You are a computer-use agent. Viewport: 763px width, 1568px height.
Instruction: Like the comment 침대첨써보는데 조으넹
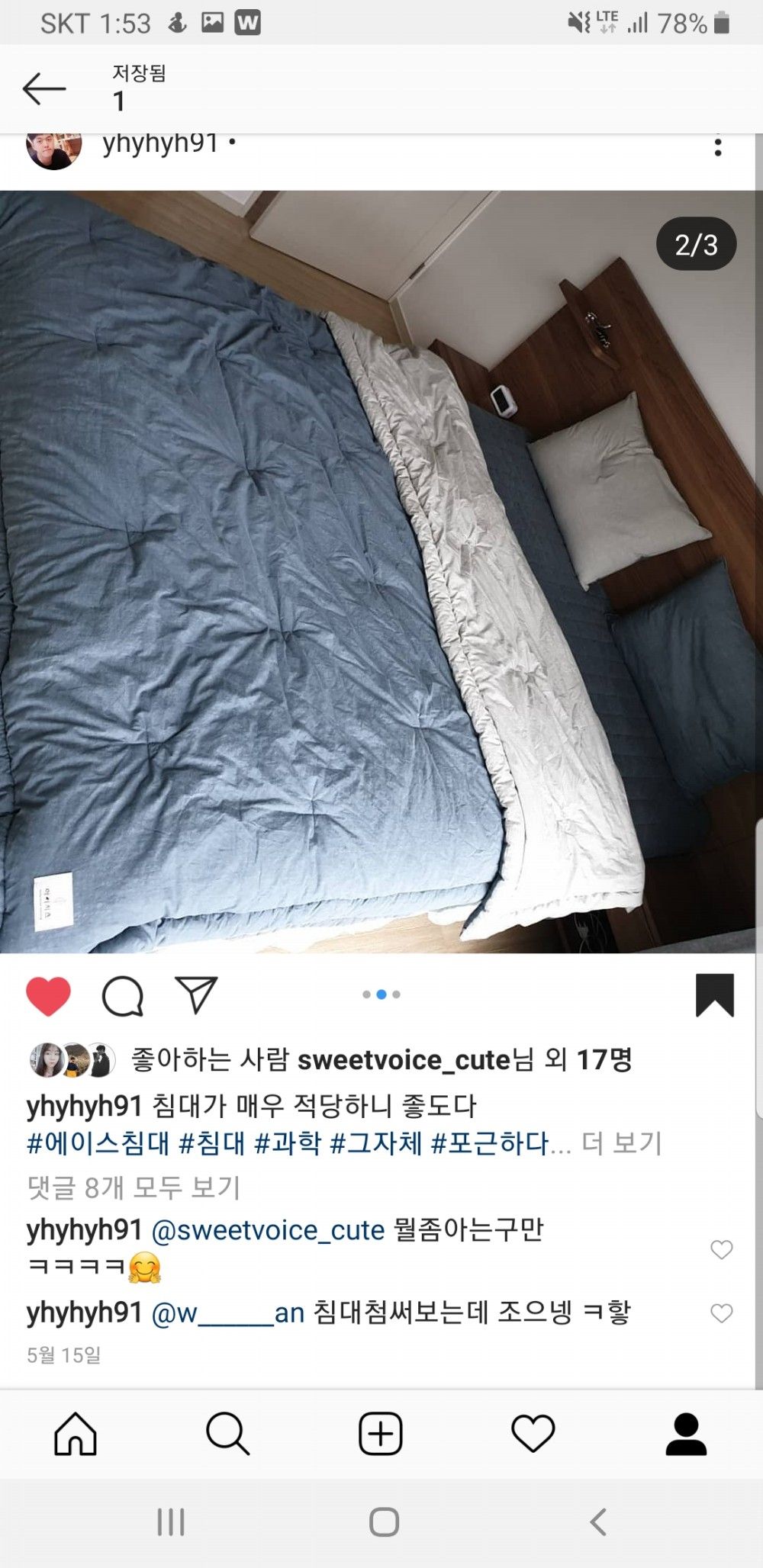721,1313
